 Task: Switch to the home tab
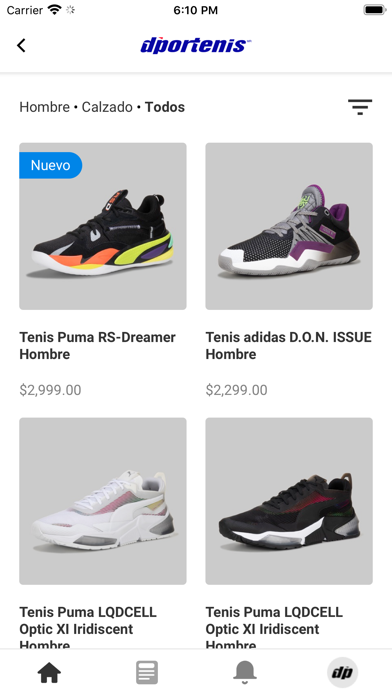click(x=49, y=672)
